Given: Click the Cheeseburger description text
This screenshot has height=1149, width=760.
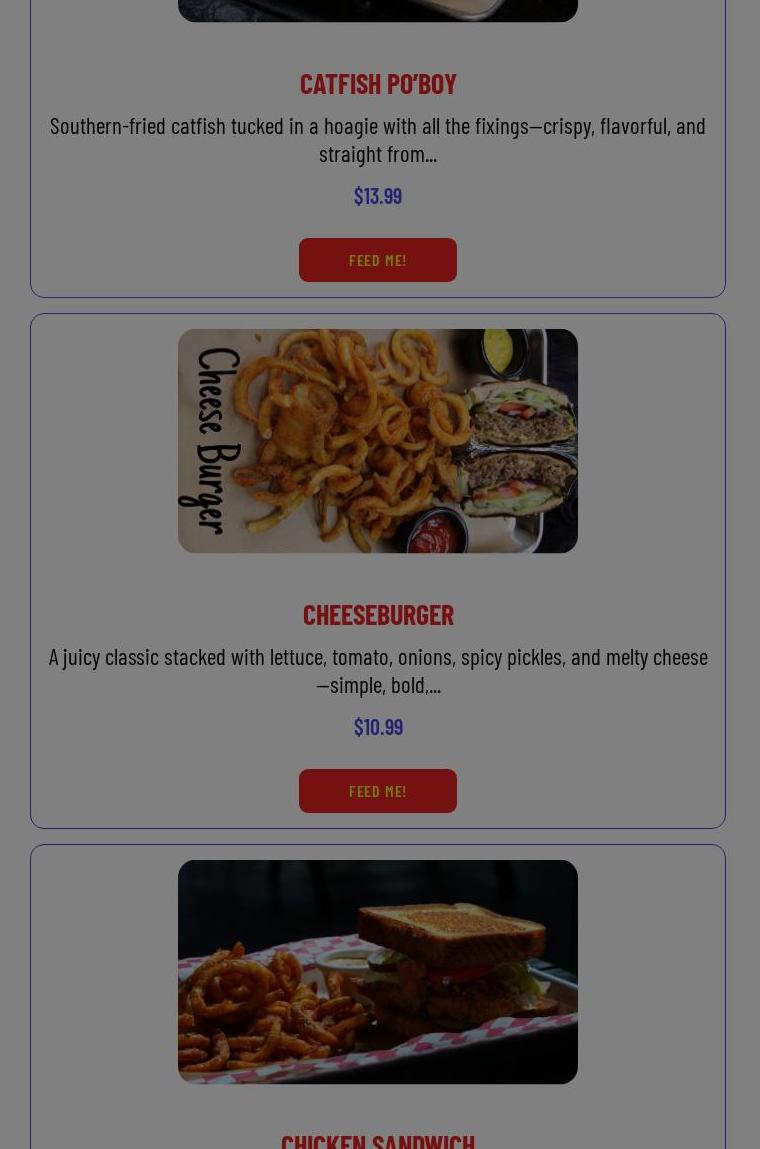Looking at the screenshot, I should (378, 670).
